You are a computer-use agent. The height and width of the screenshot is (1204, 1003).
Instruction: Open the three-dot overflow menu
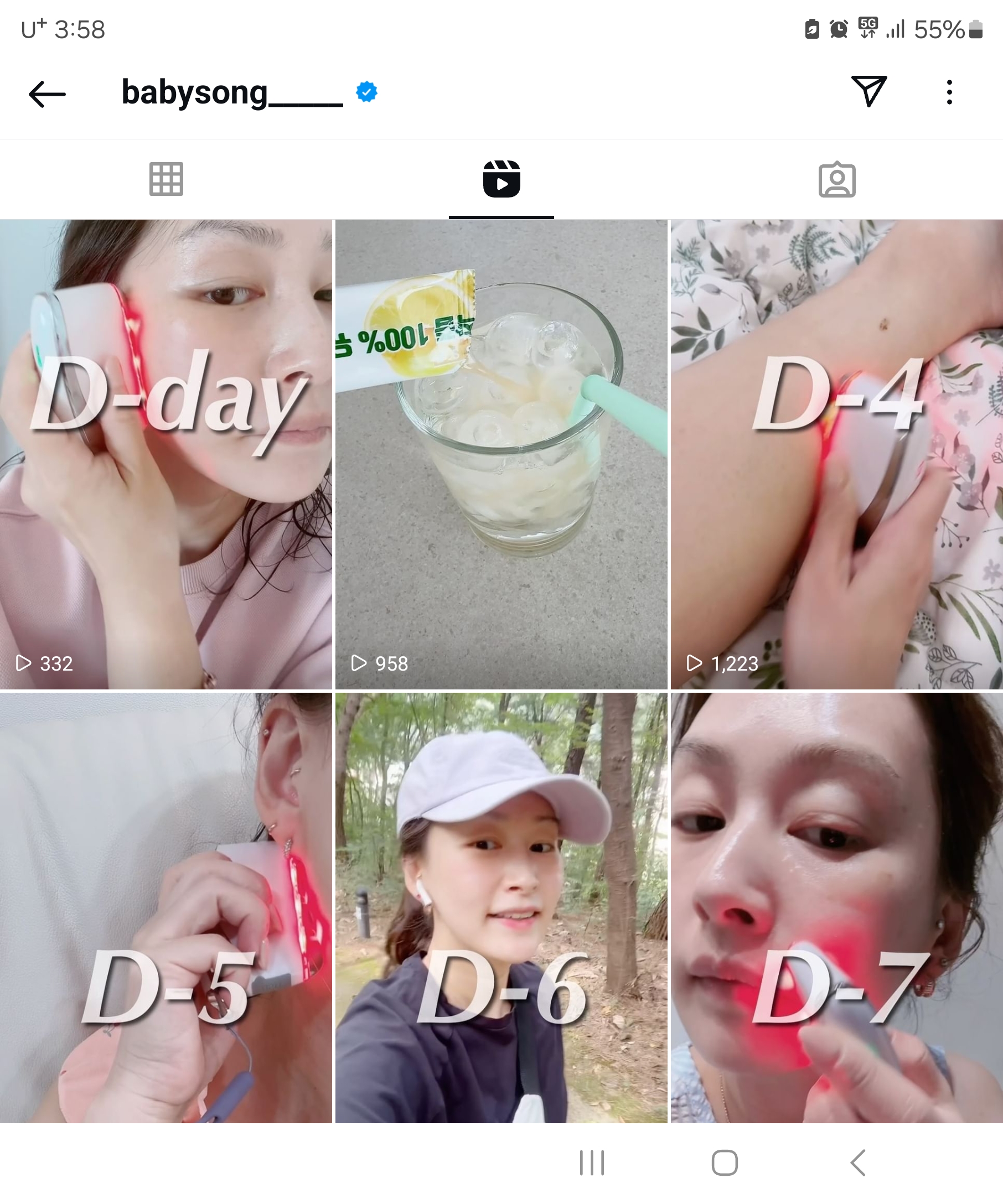click(x=949, y=92)
